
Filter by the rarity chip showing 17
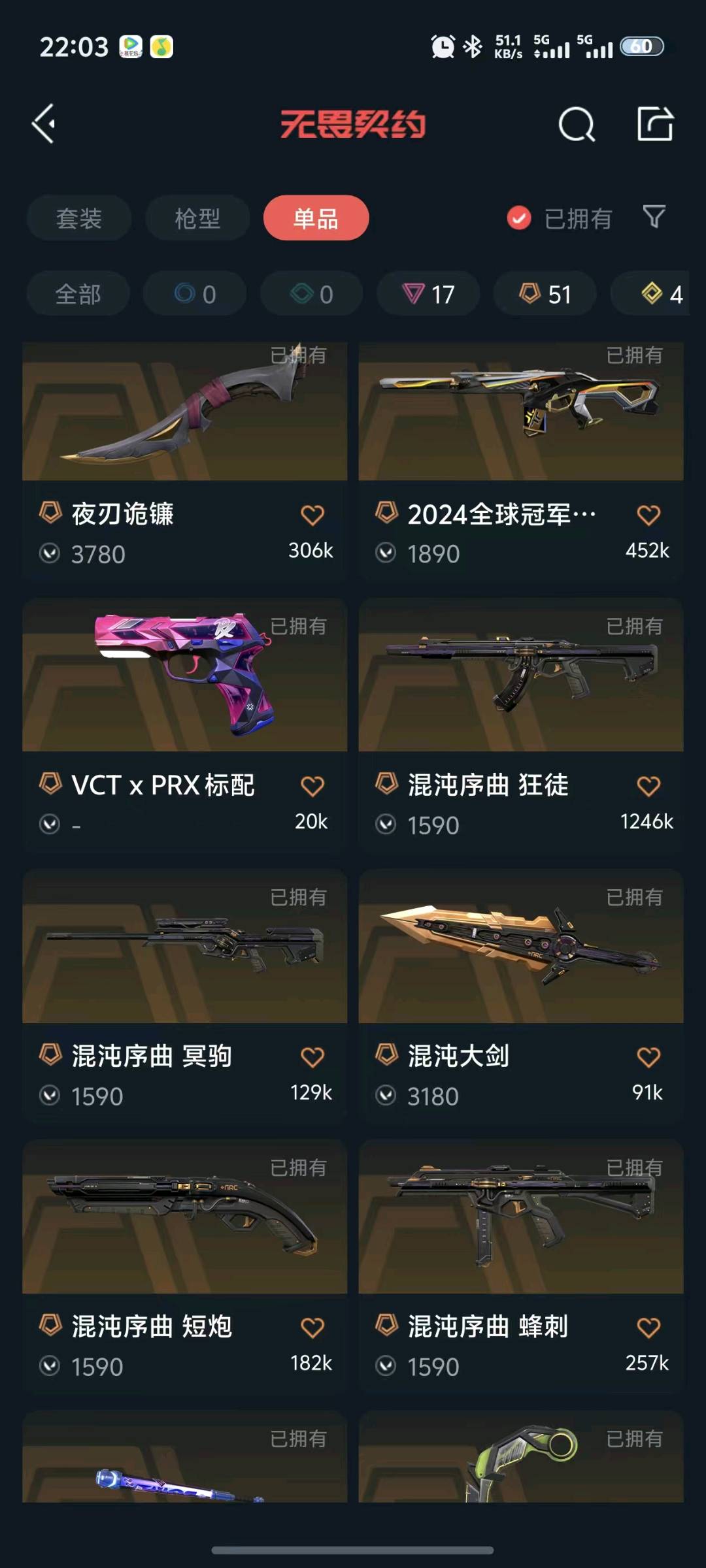coord(428,294)
